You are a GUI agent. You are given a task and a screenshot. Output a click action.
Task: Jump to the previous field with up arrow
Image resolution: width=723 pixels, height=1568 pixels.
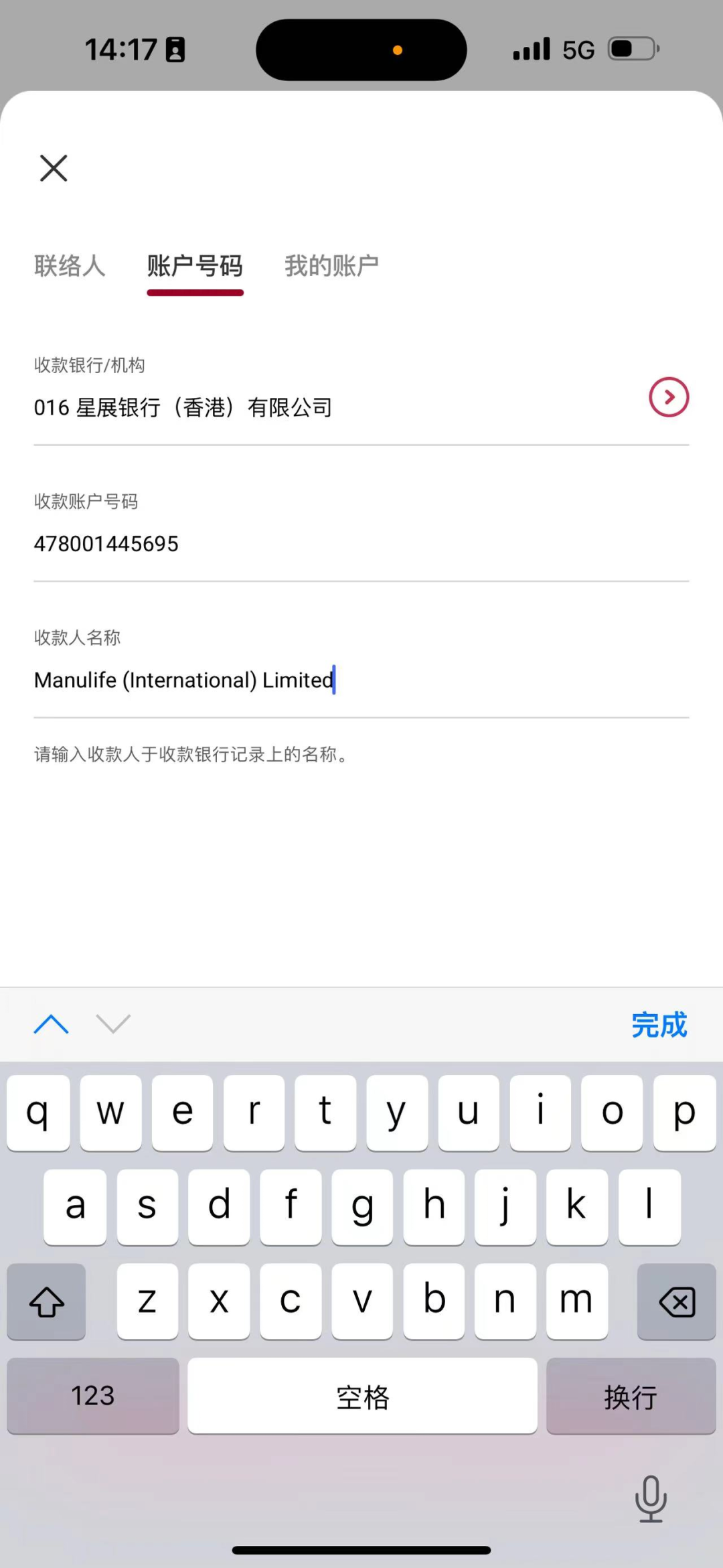[52, 1024]
